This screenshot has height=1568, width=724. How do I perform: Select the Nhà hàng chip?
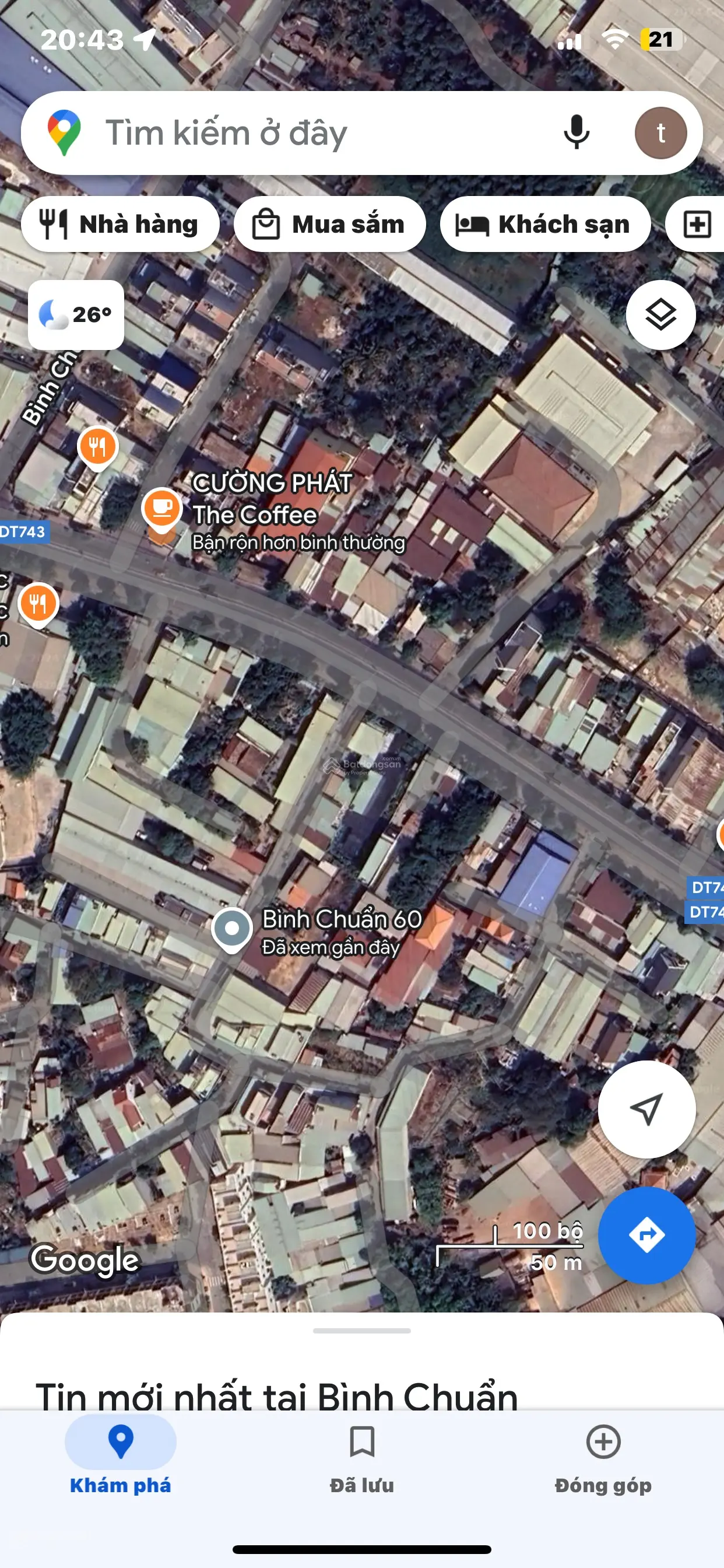(120, 225)
